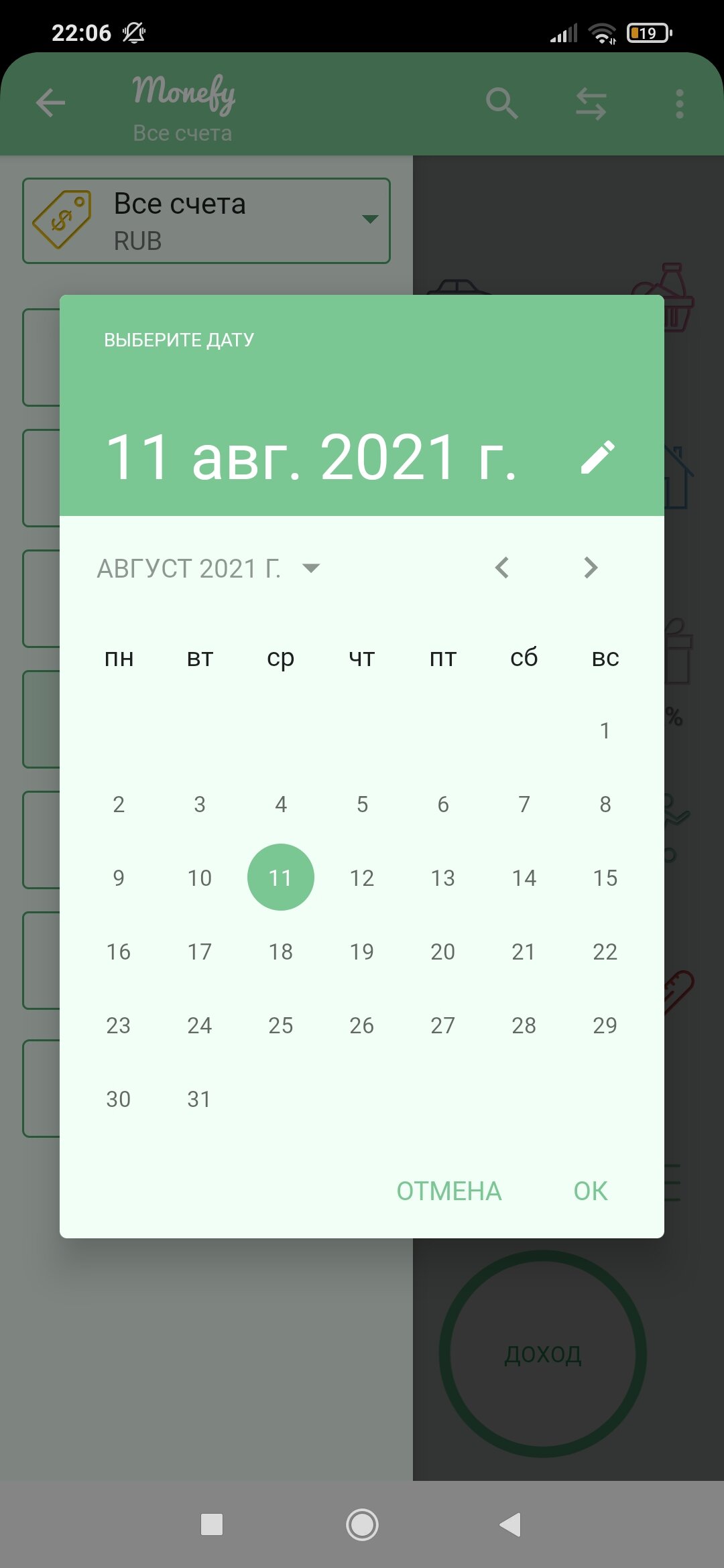Select August 26 as the date
The height and width of the screenshot is (1568, 724).
click(362, 1025)
